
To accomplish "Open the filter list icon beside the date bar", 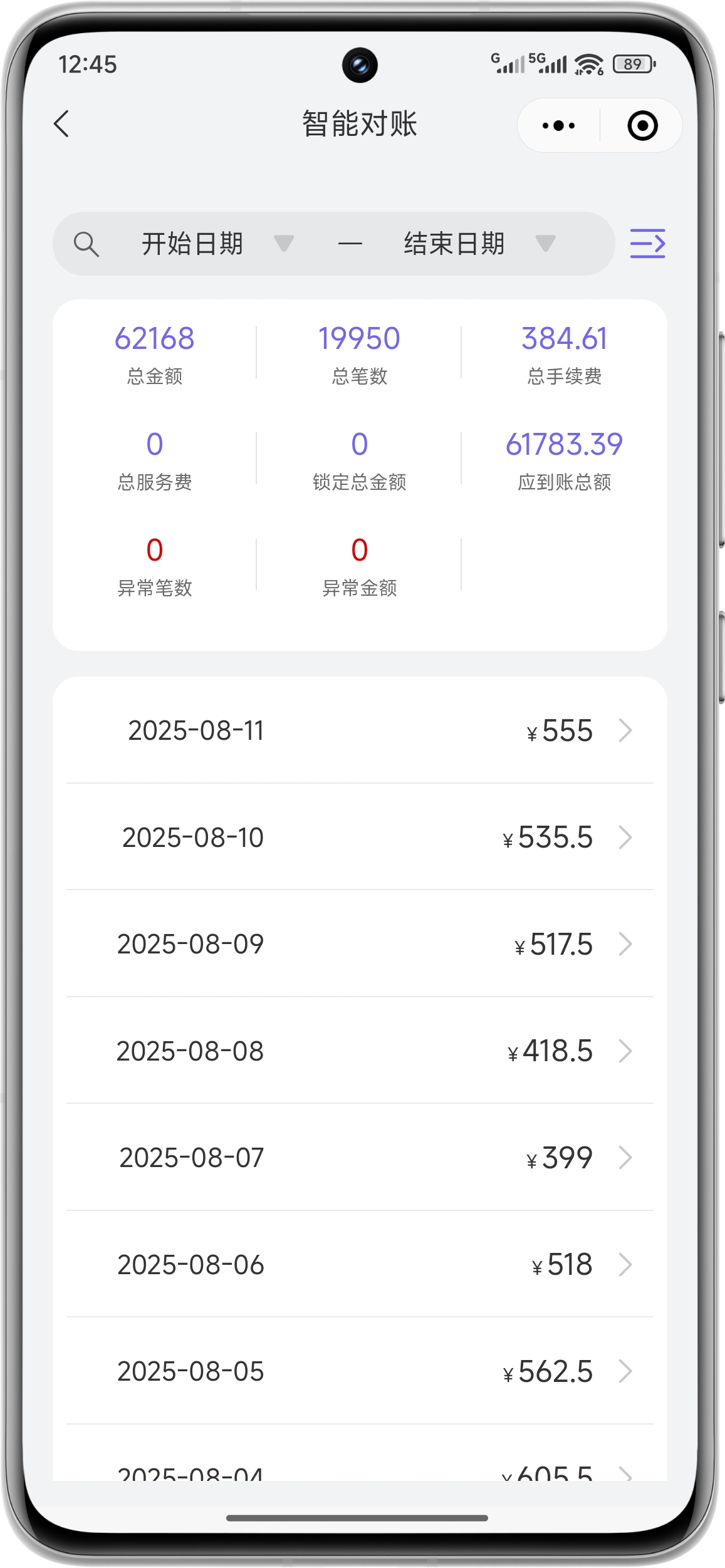I will (x=647, y=244).
